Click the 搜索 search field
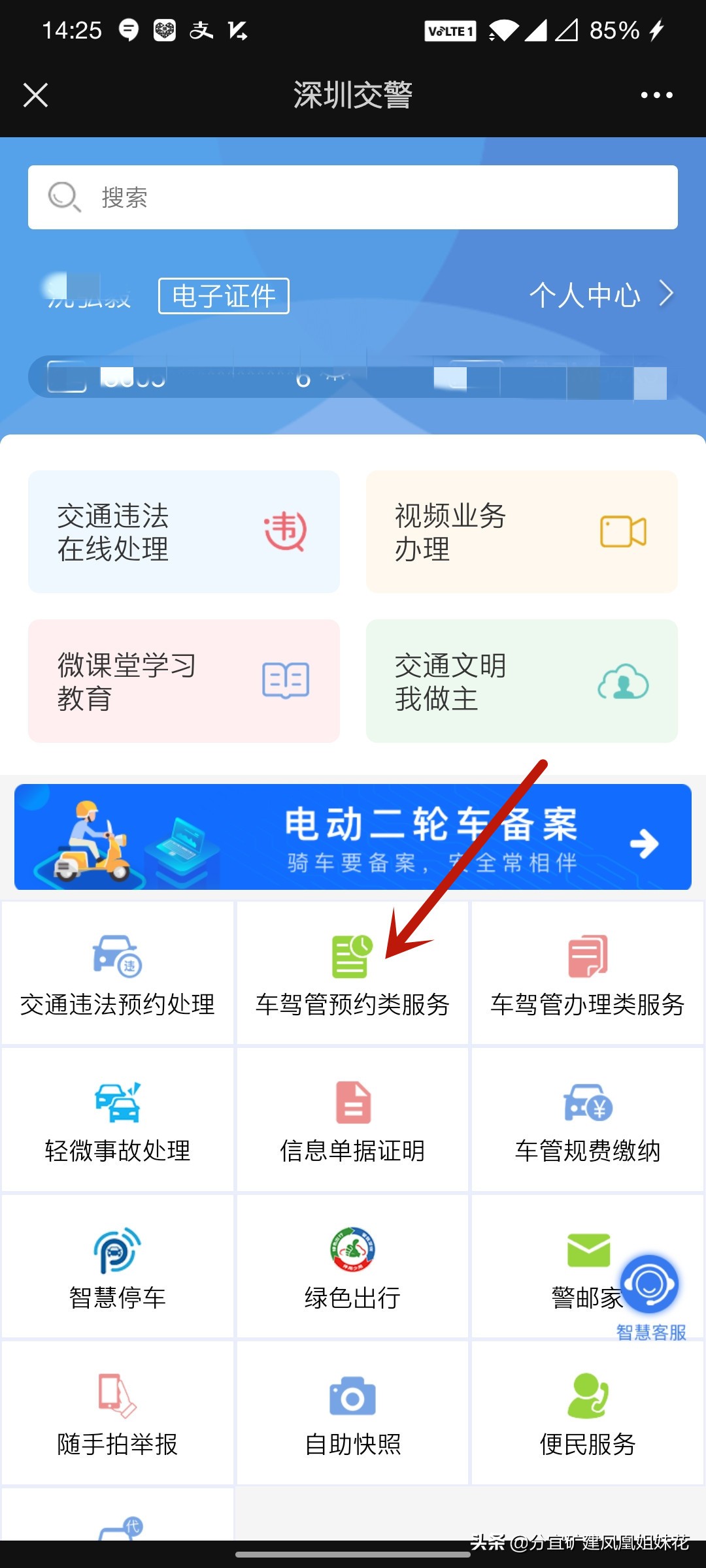 tap(353, 197)
